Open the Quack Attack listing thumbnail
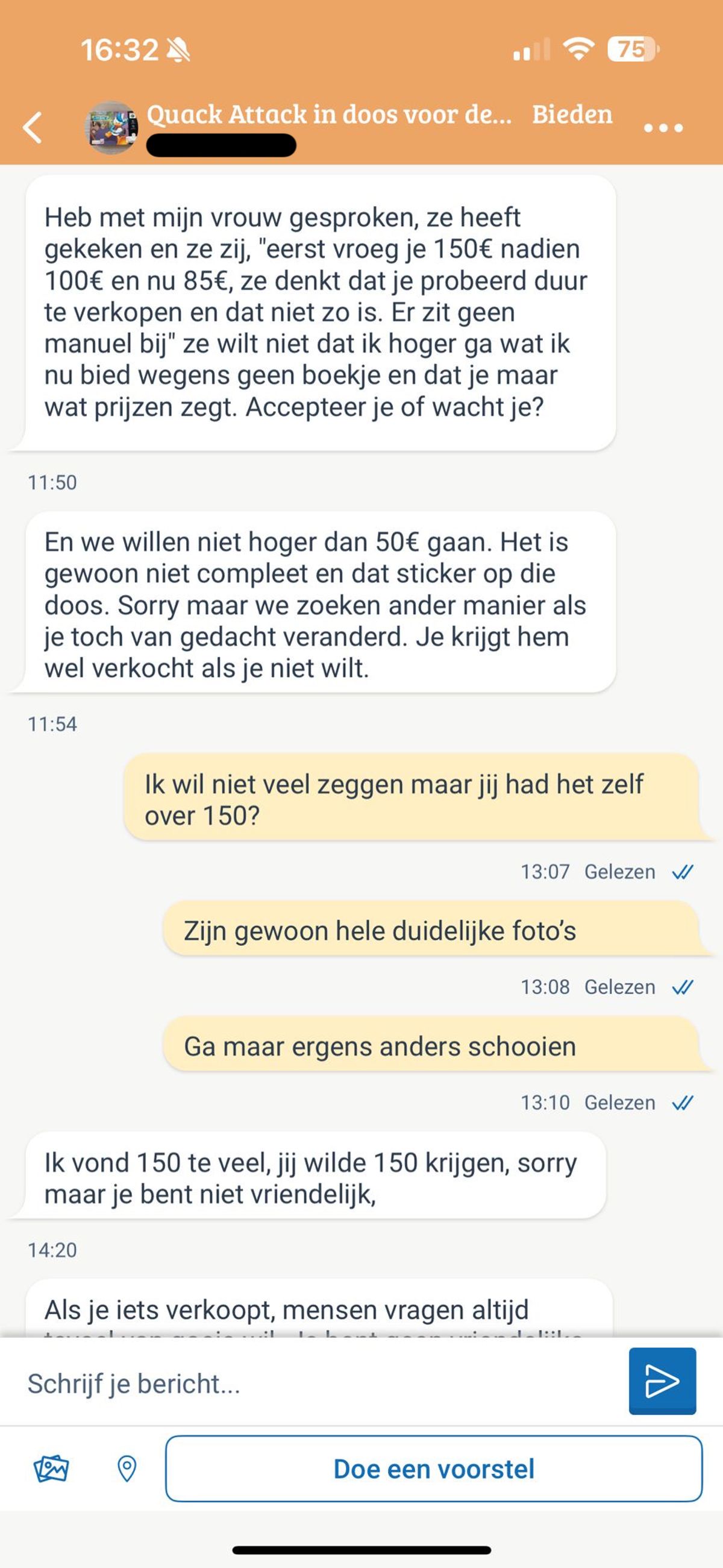The height and width of the screenshot is (1568, 723). pos(111,128)
